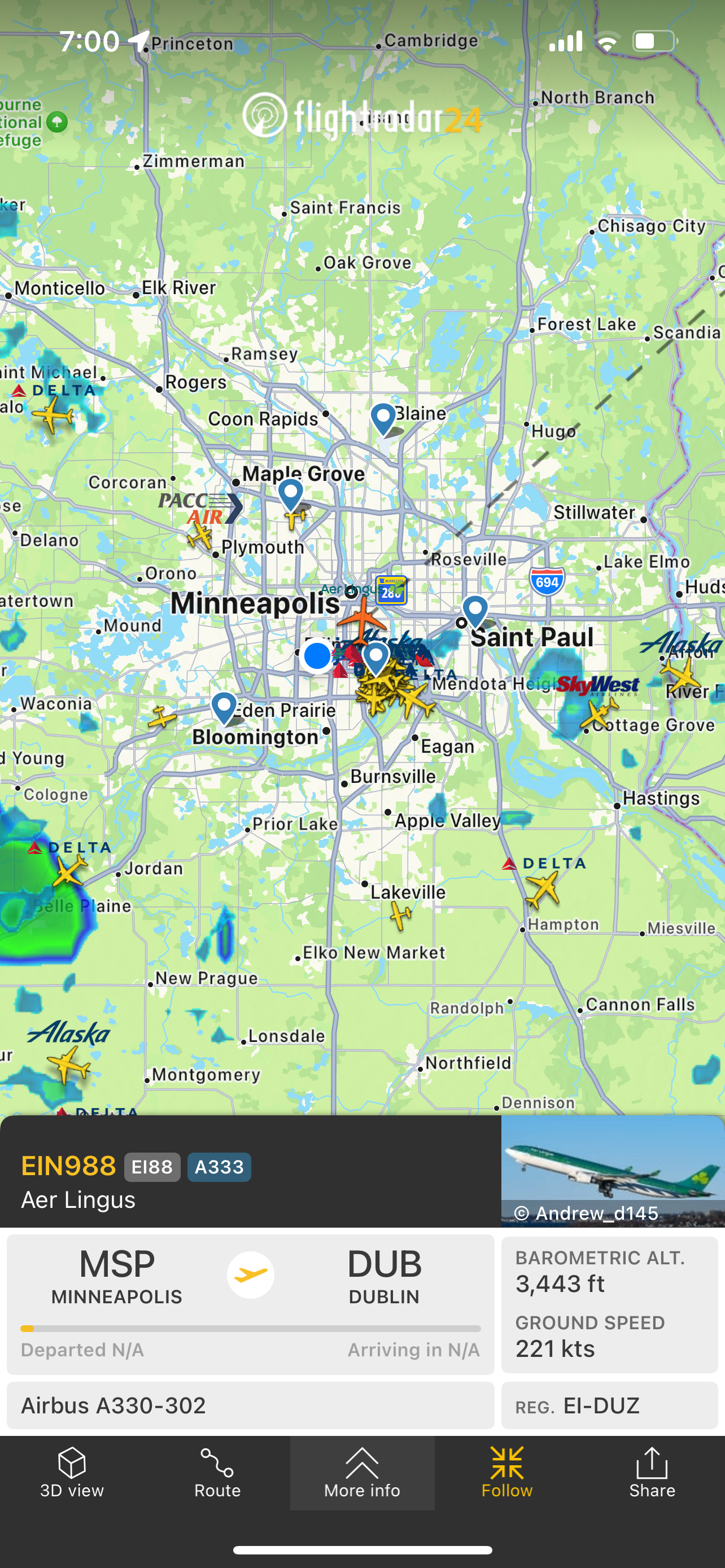Show the flight route

(217, 1473)
